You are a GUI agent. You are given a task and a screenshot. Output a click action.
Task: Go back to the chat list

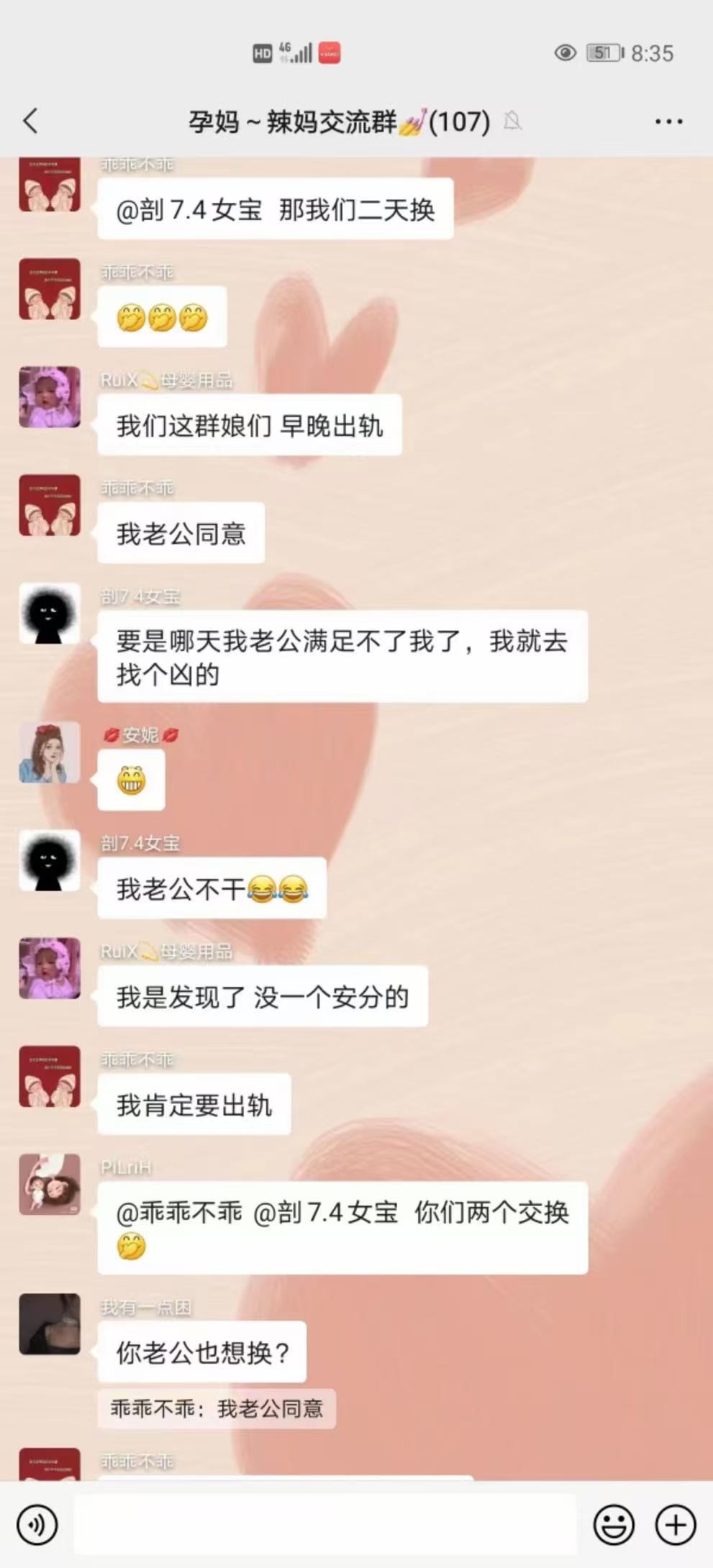tap(31, 122)
